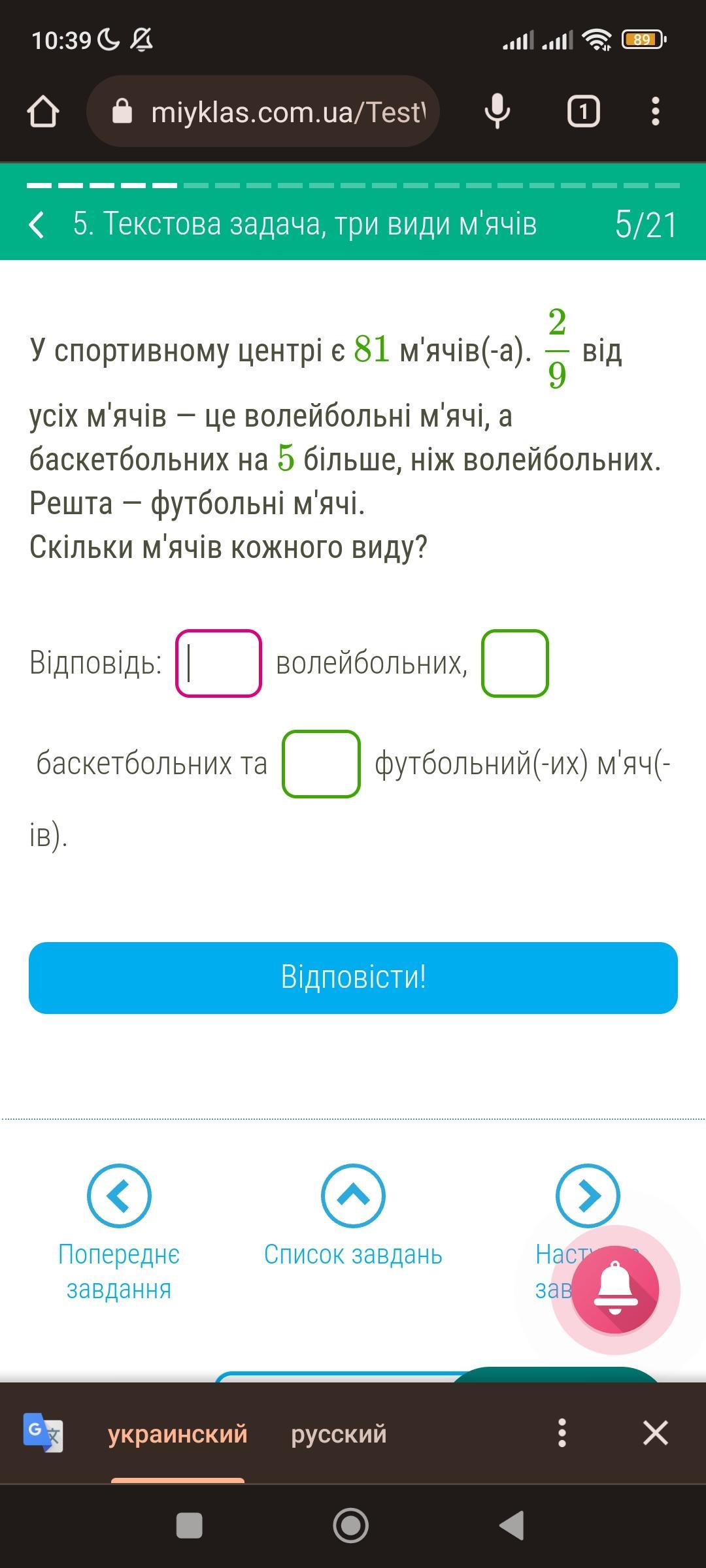Viewport: 706px width, 1568px height.
Task: Open the browser overflow menu
Action: point(656,112)
